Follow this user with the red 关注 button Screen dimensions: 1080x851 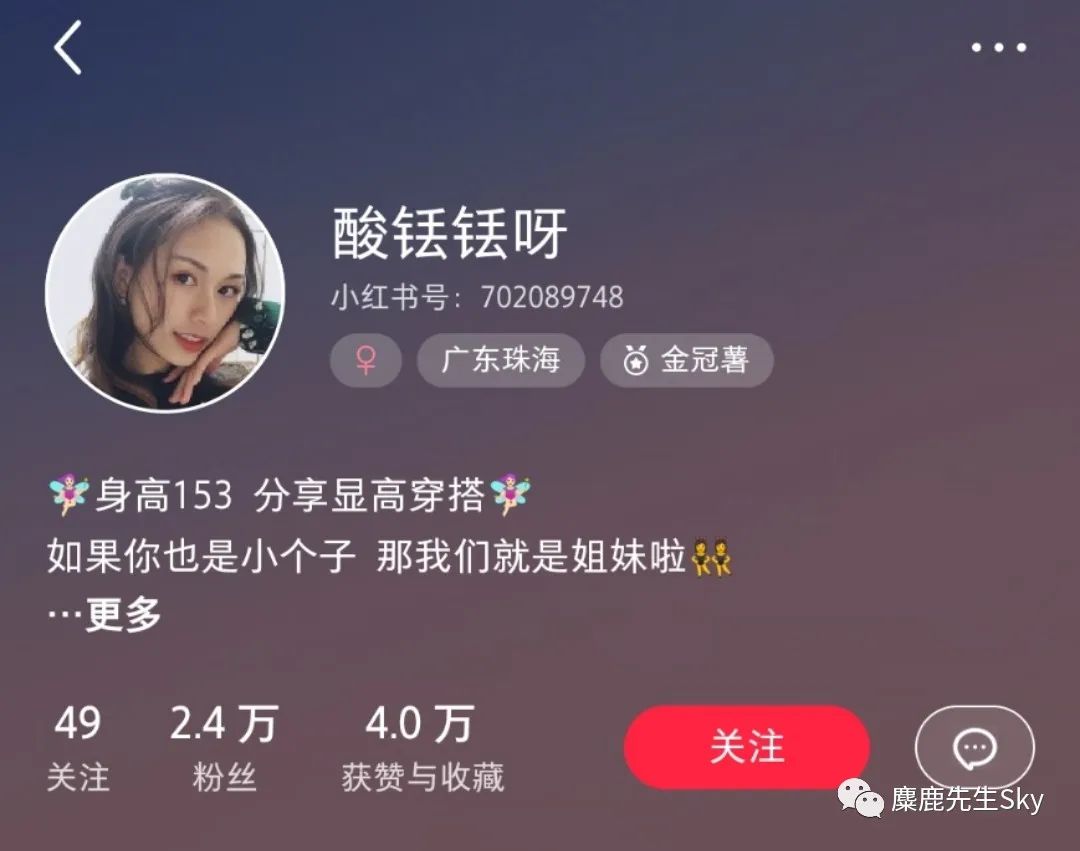point(746,747)
